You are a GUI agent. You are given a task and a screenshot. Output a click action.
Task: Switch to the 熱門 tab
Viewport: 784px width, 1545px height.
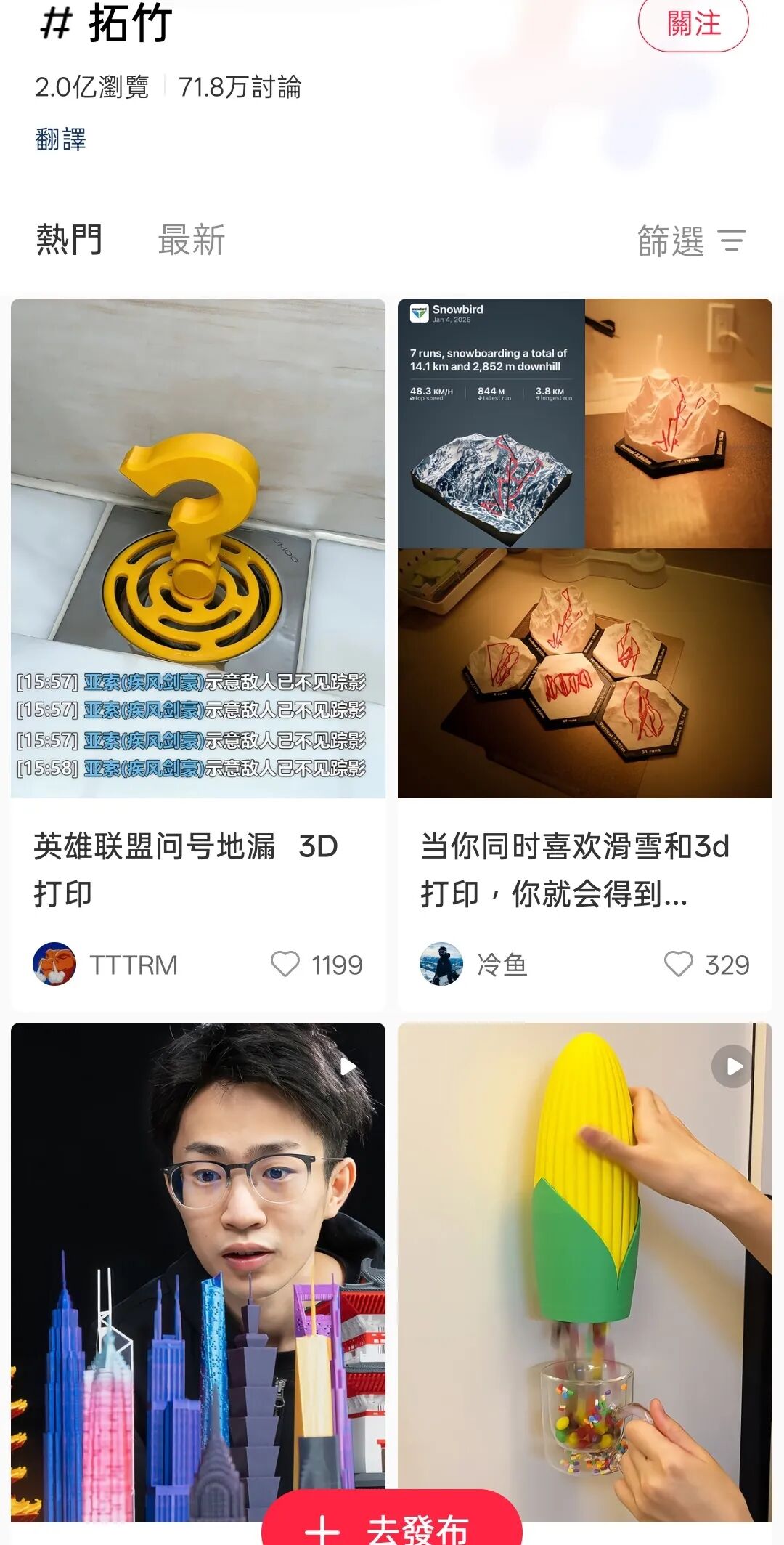[69, 240]
